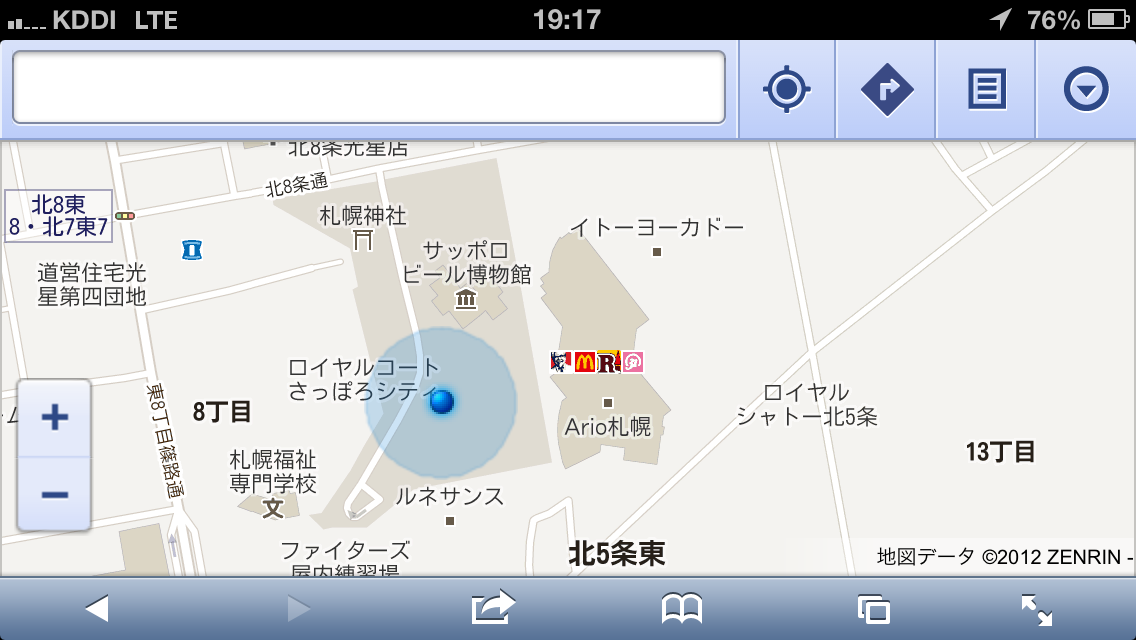Exit full screen mode
The image size is (1136, 640).
click(x=1036, y=608)
